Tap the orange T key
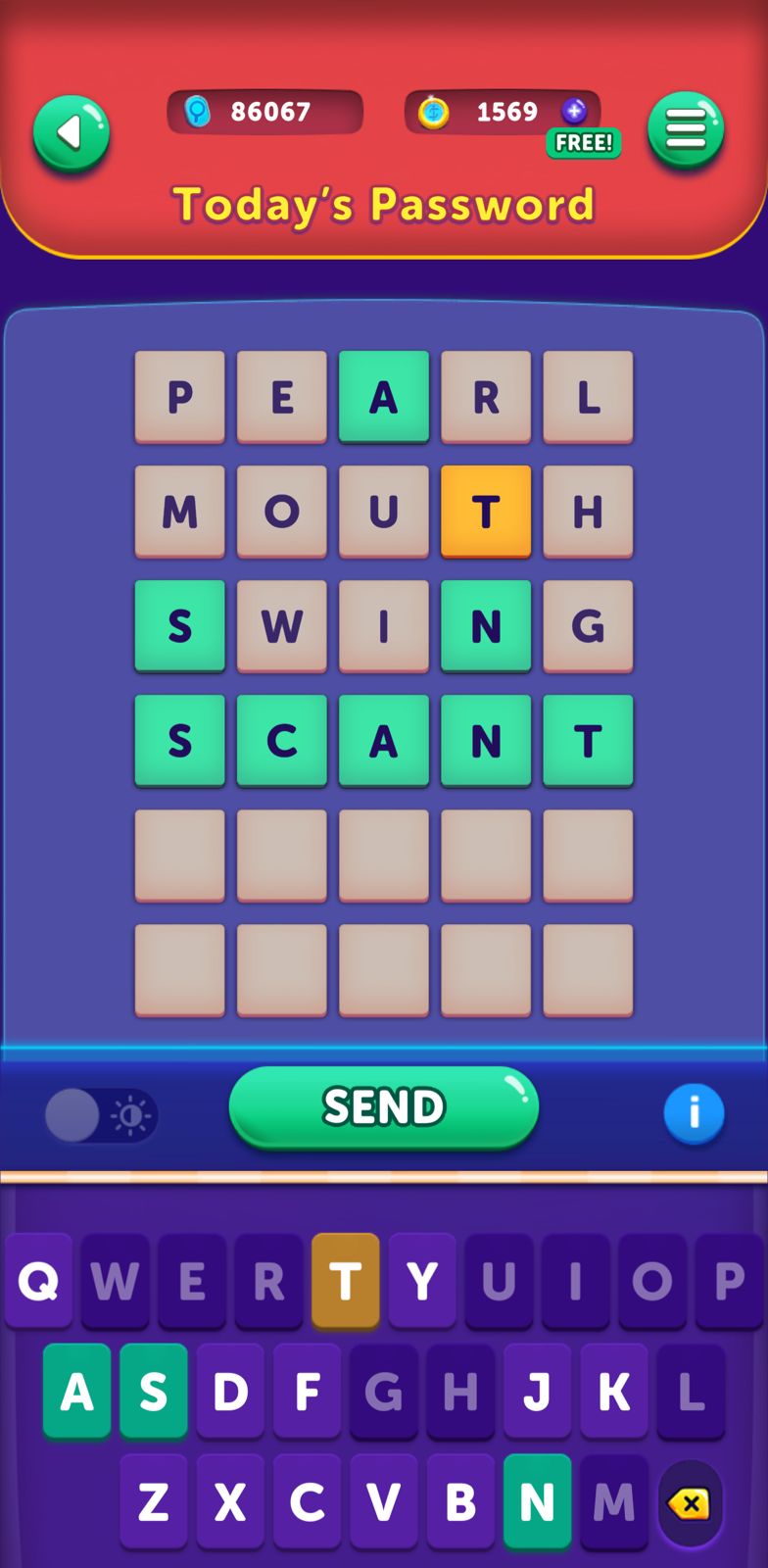The height and width of the screenshot is (1568, 768). coord(345,1280)
